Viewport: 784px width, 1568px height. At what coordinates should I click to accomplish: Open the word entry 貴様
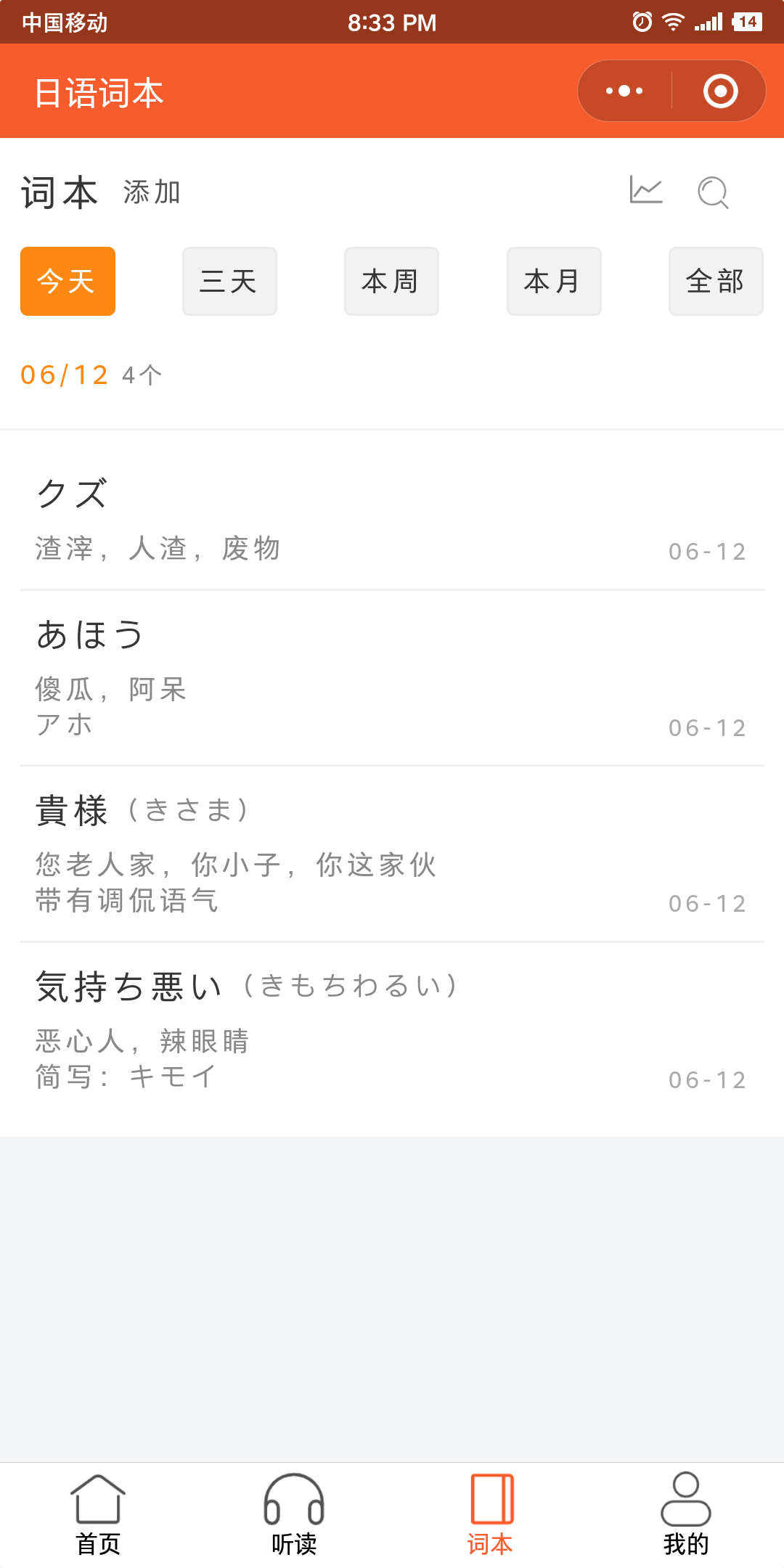392,854
